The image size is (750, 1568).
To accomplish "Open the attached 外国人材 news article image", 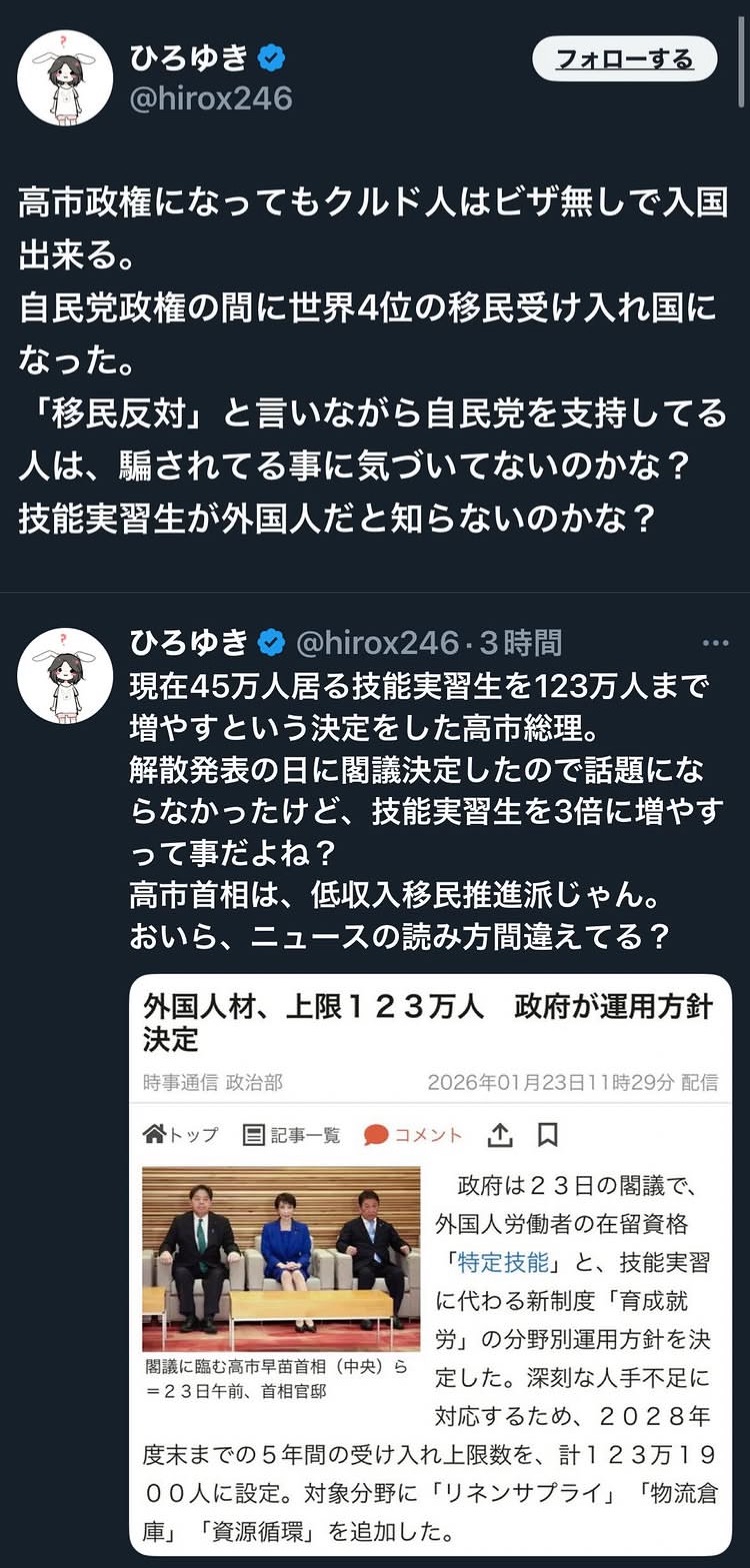I will click(430, 1263).
